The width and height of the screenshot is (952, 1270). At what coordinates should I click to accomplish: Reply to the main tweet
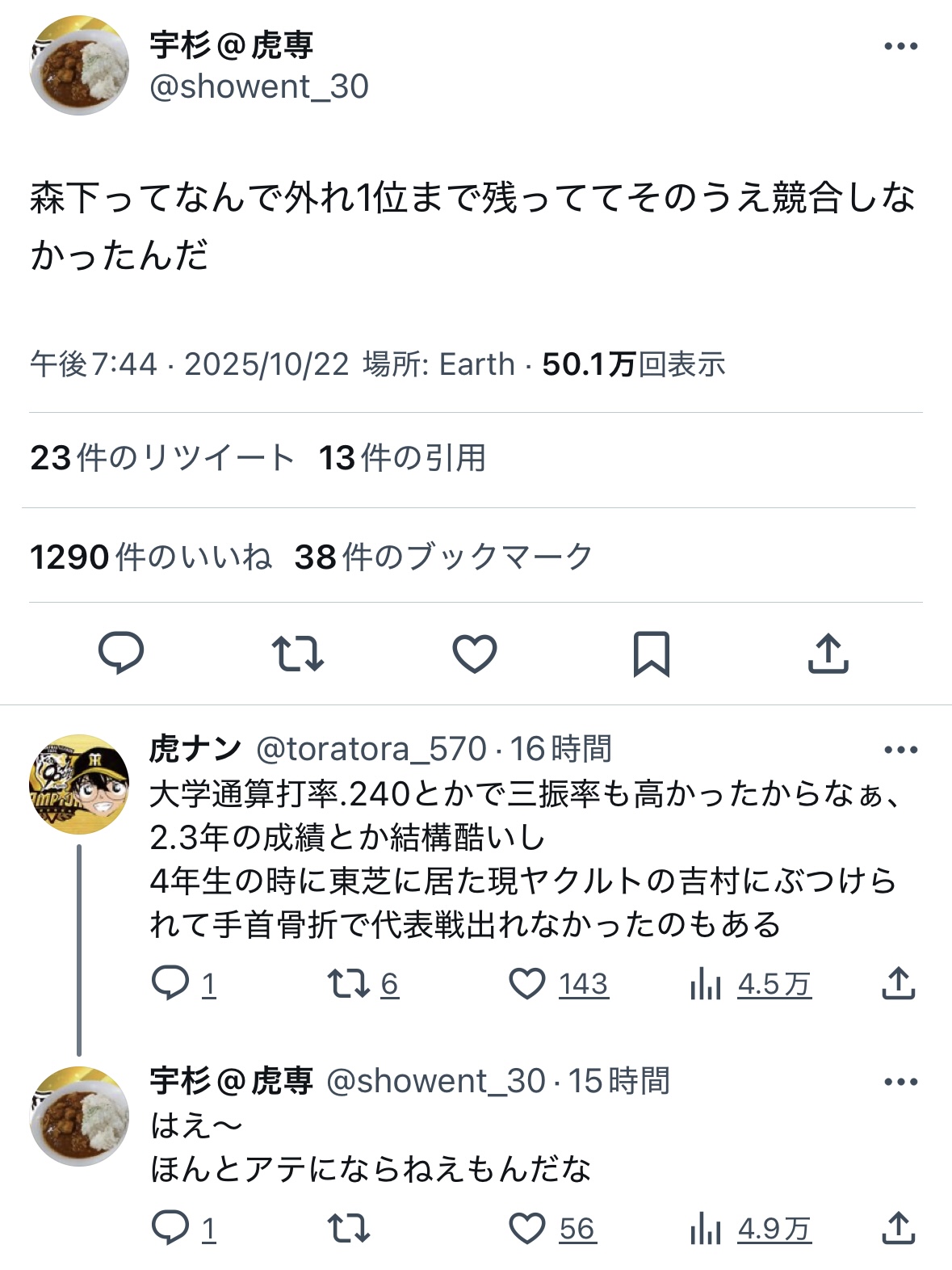coord(121,653)
